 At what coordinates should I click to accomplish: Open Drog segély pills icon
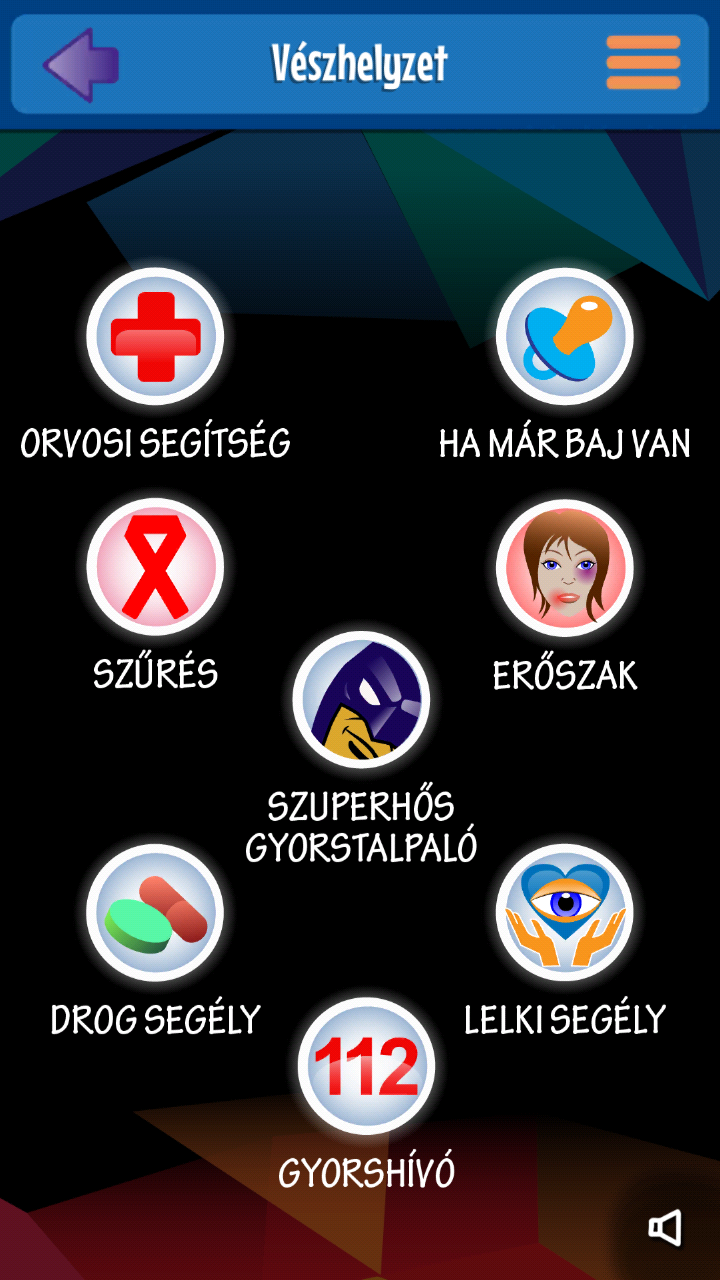click(155, 913)
